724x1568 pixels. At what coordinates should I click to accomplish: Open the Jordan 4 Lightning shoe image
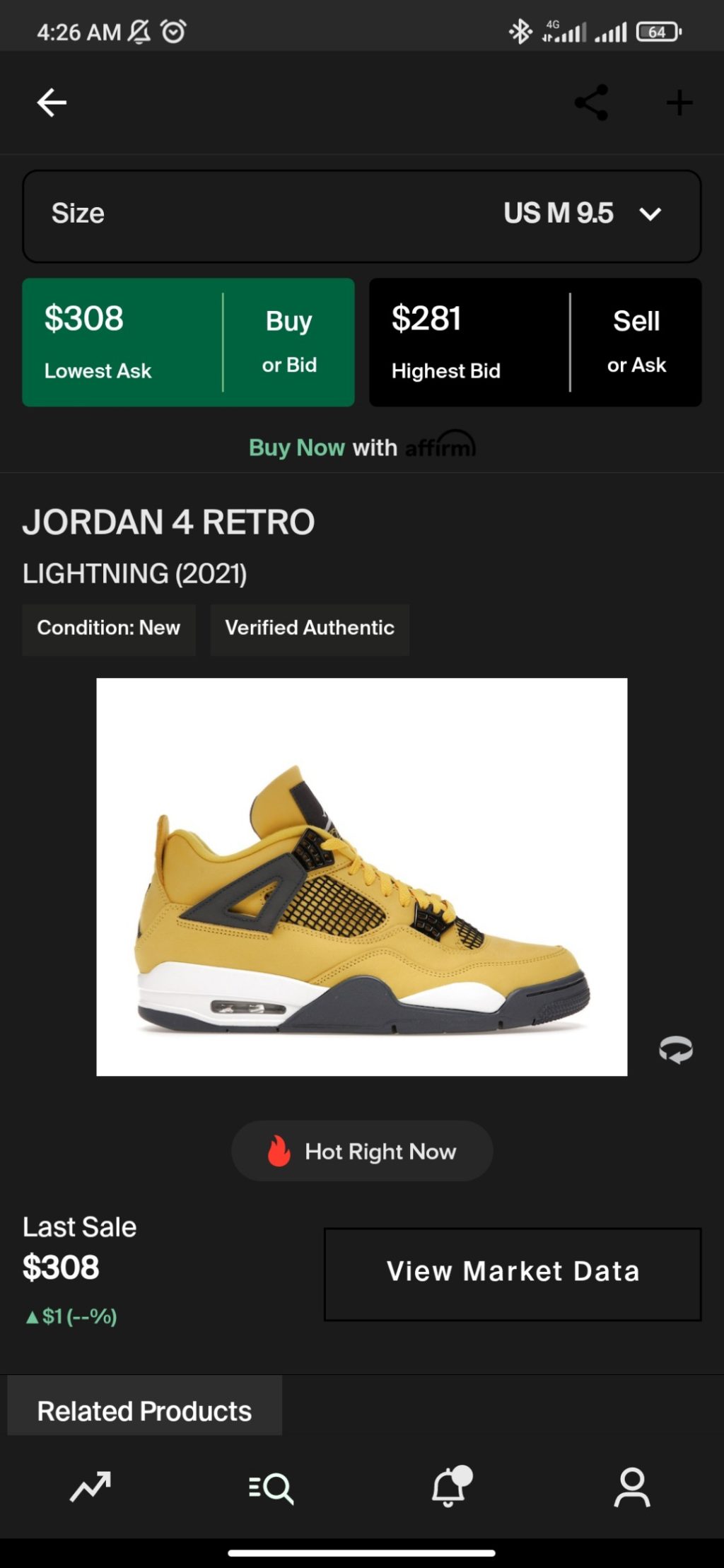(361, 877)
